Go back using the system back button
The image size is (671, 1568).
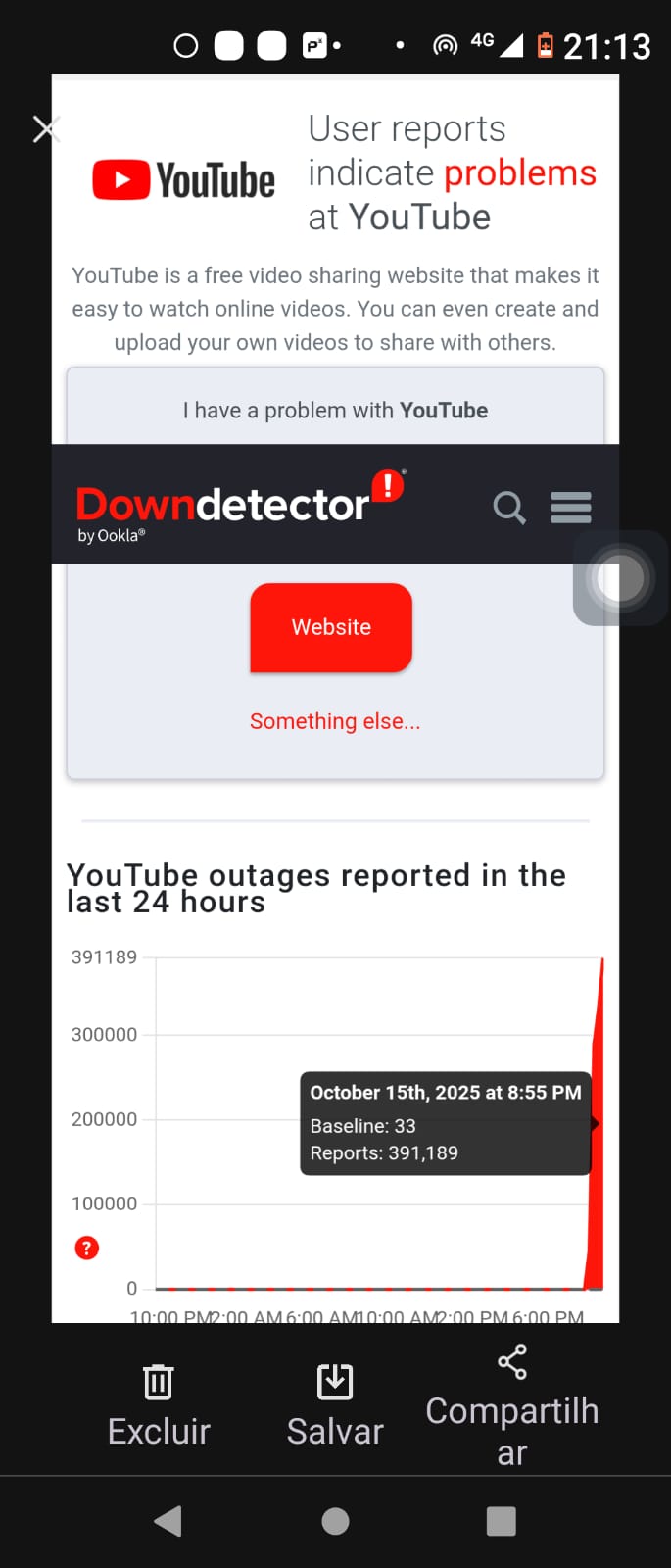click(168, 1521)
